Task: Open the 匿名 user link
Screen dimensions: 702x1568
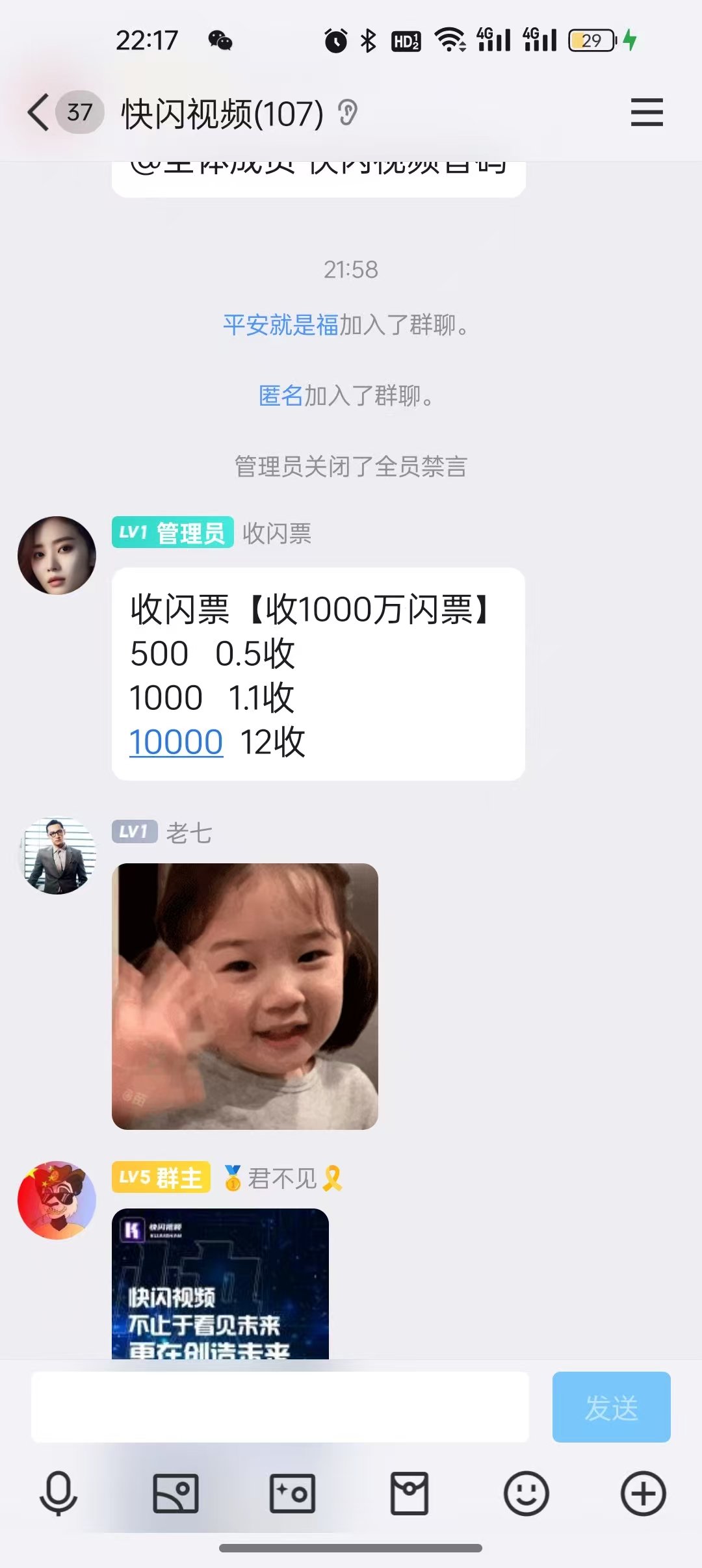Action: [x=281, y=395]
